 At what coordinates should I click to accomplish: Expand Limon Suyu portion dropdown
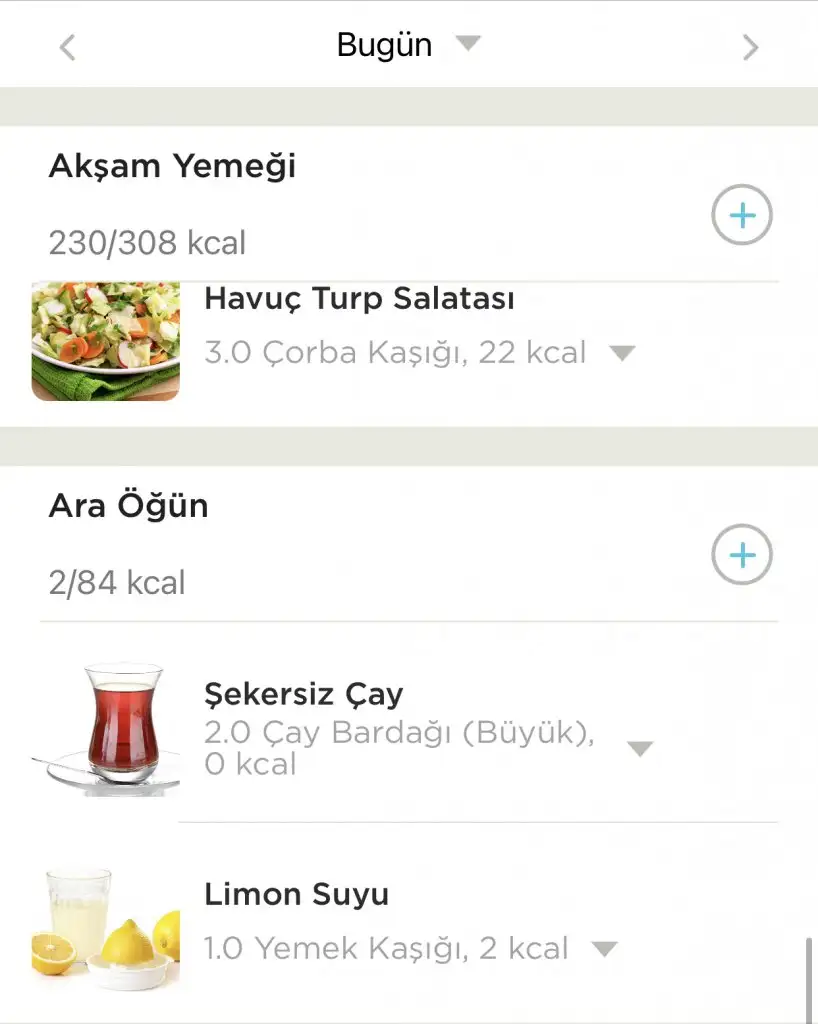pyautogui.click(x=603, y=948)
